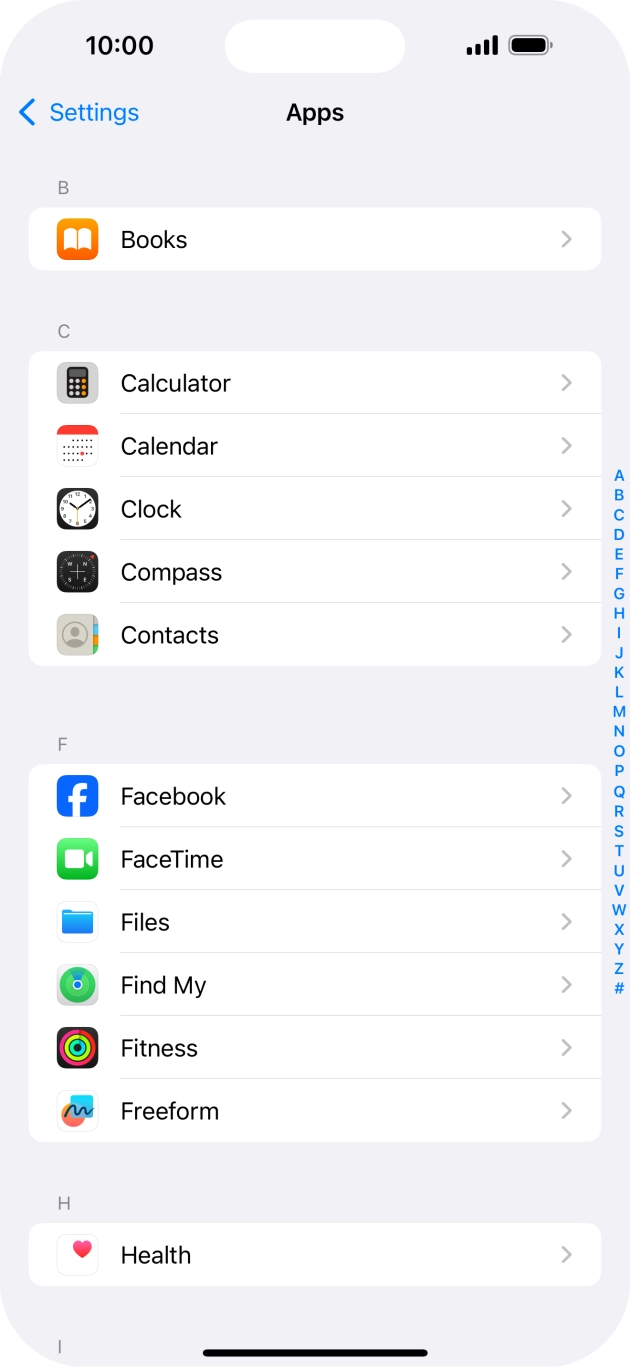Open FaceTime settings
Image resolution: width=630 pixels, height=1368 pixels.
[315, 859]
